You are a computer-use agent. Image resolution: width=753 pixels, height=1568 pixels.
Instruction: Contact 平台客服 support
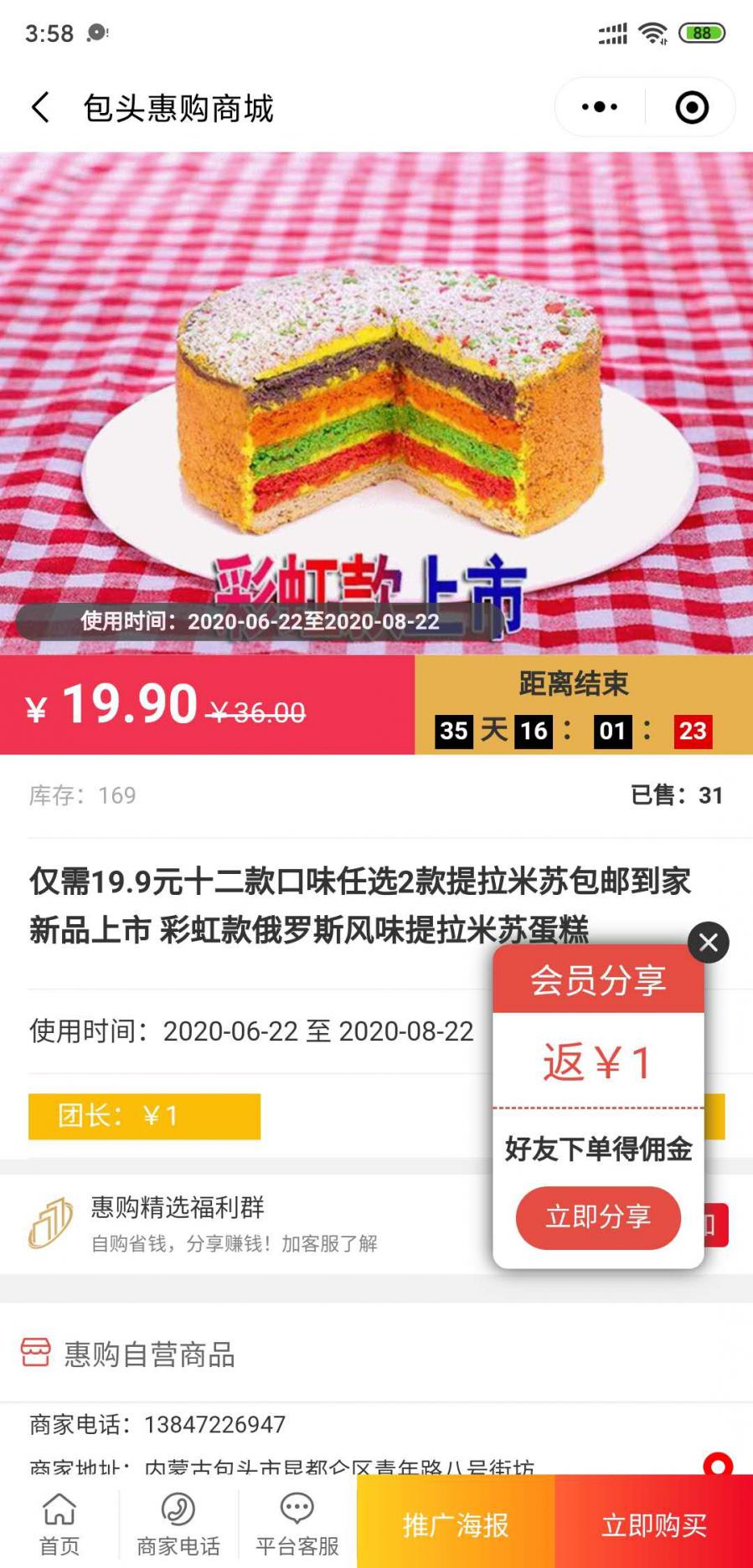click(297, 1523)
